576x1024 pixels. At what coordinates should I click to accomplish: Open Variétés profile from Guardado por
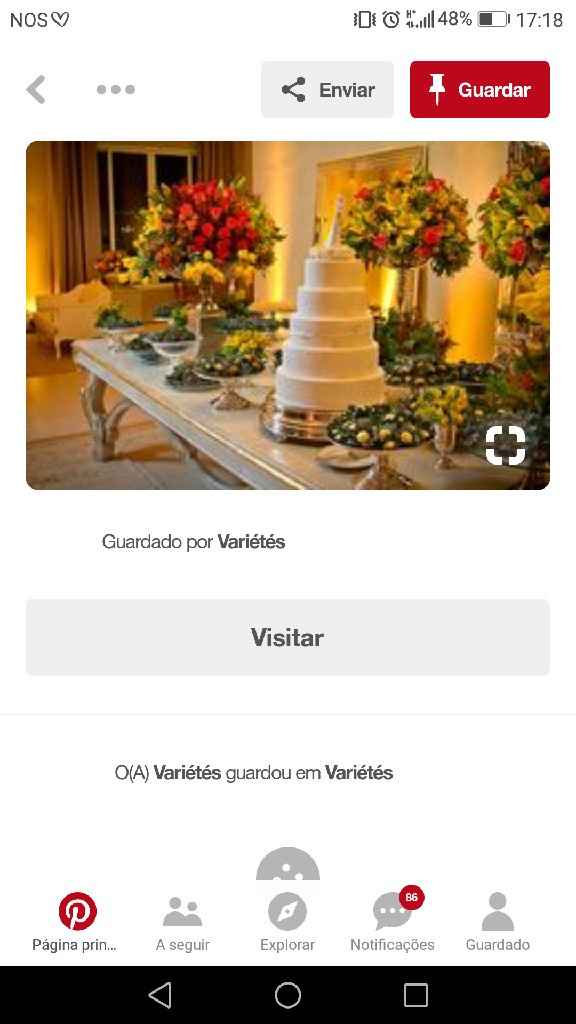tap(251, 542)
